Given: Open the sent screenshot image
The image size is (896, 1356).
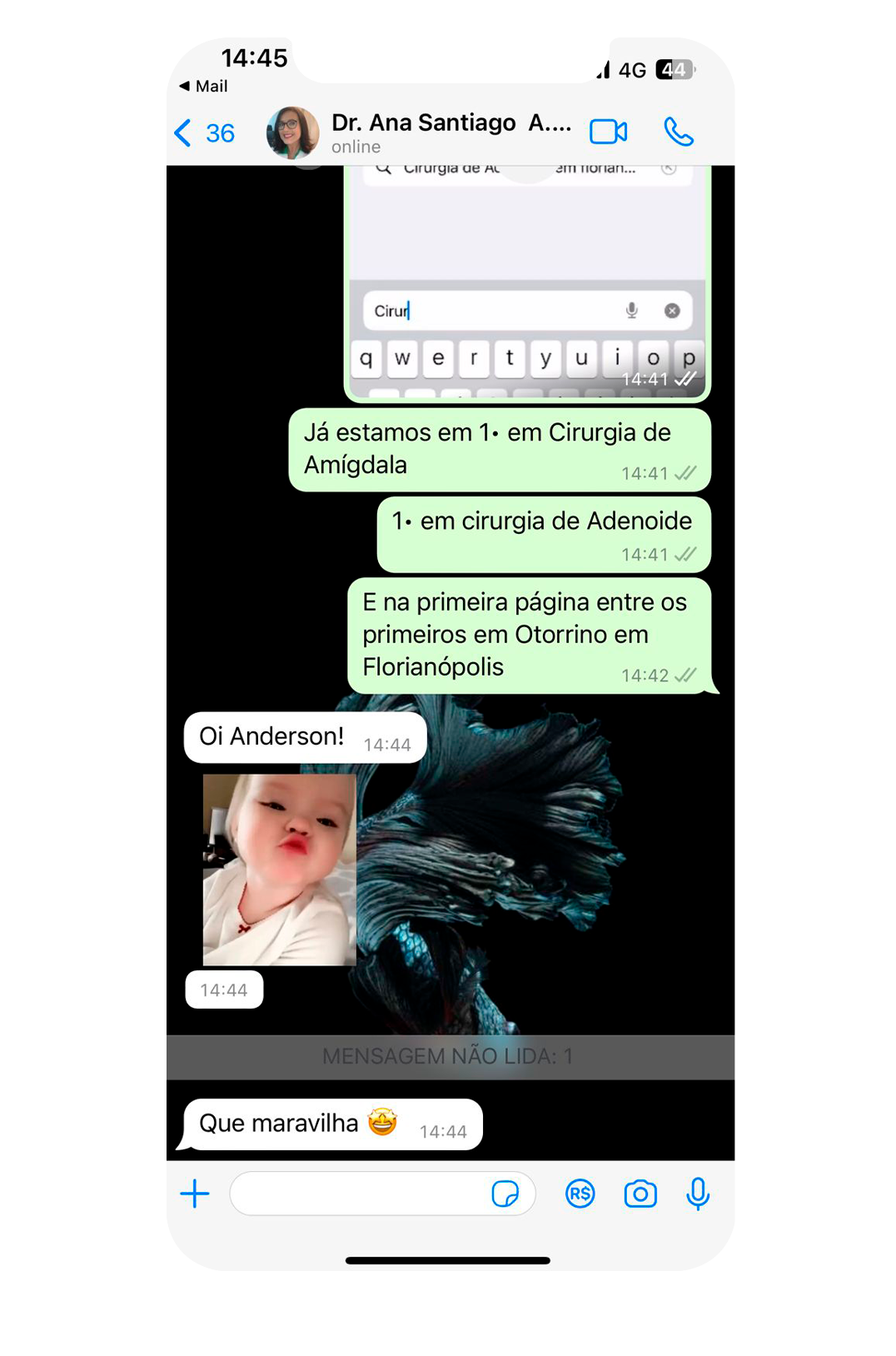Looking at the screenshot, I should (x=526, y=275).
